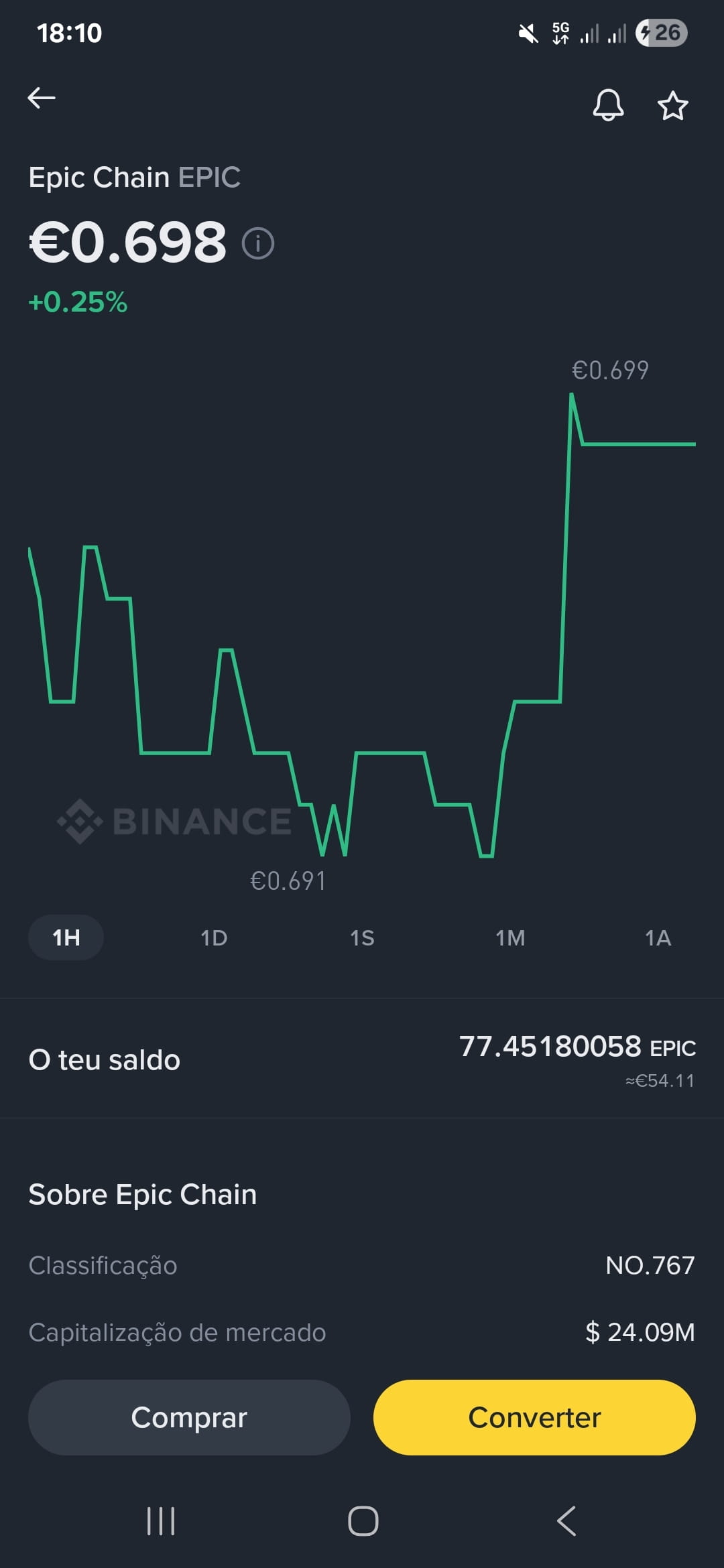Go to the system home screen
724x1568 pixels.
pos(363,1520)
